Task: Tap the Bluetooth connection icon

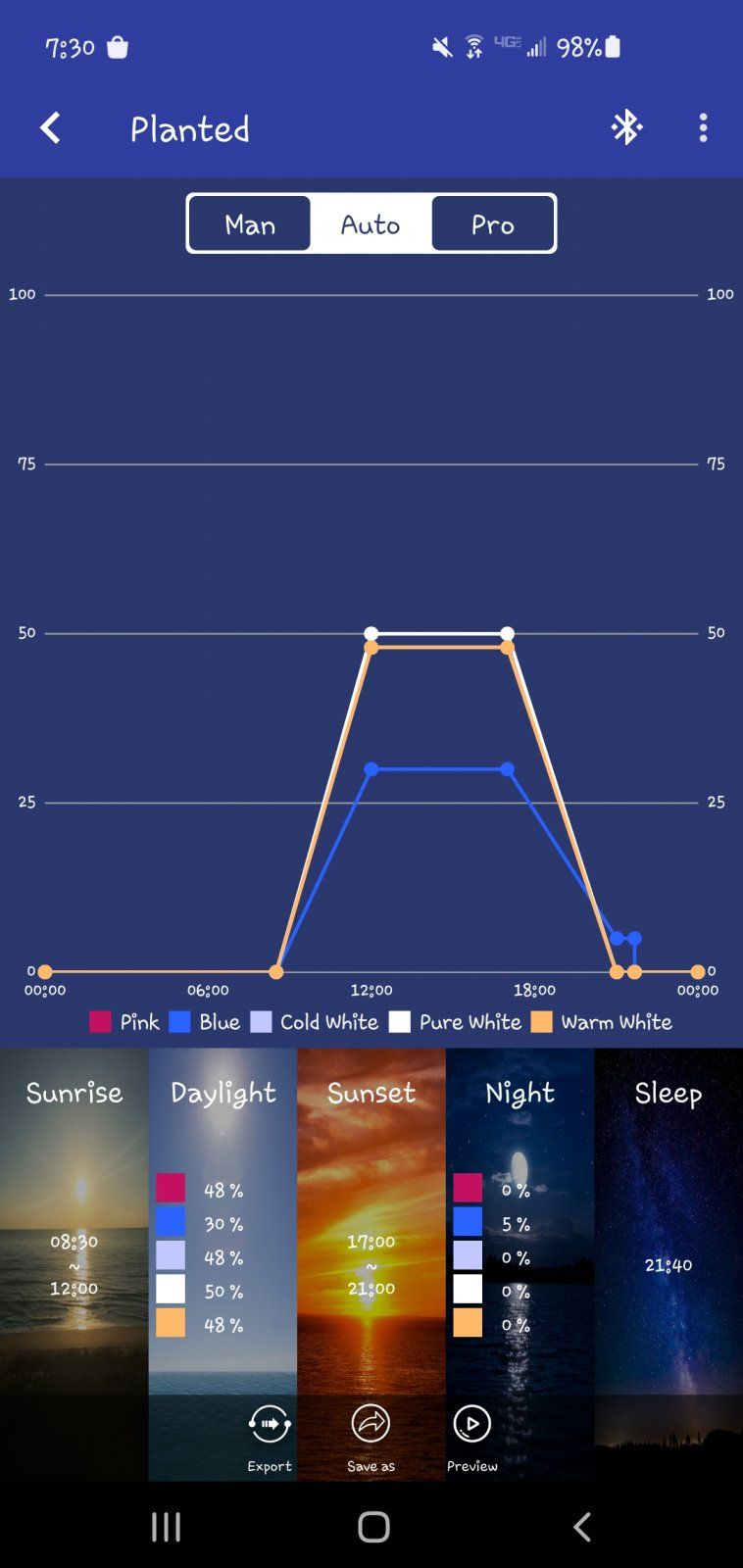Action: click(x=626, y=127)
